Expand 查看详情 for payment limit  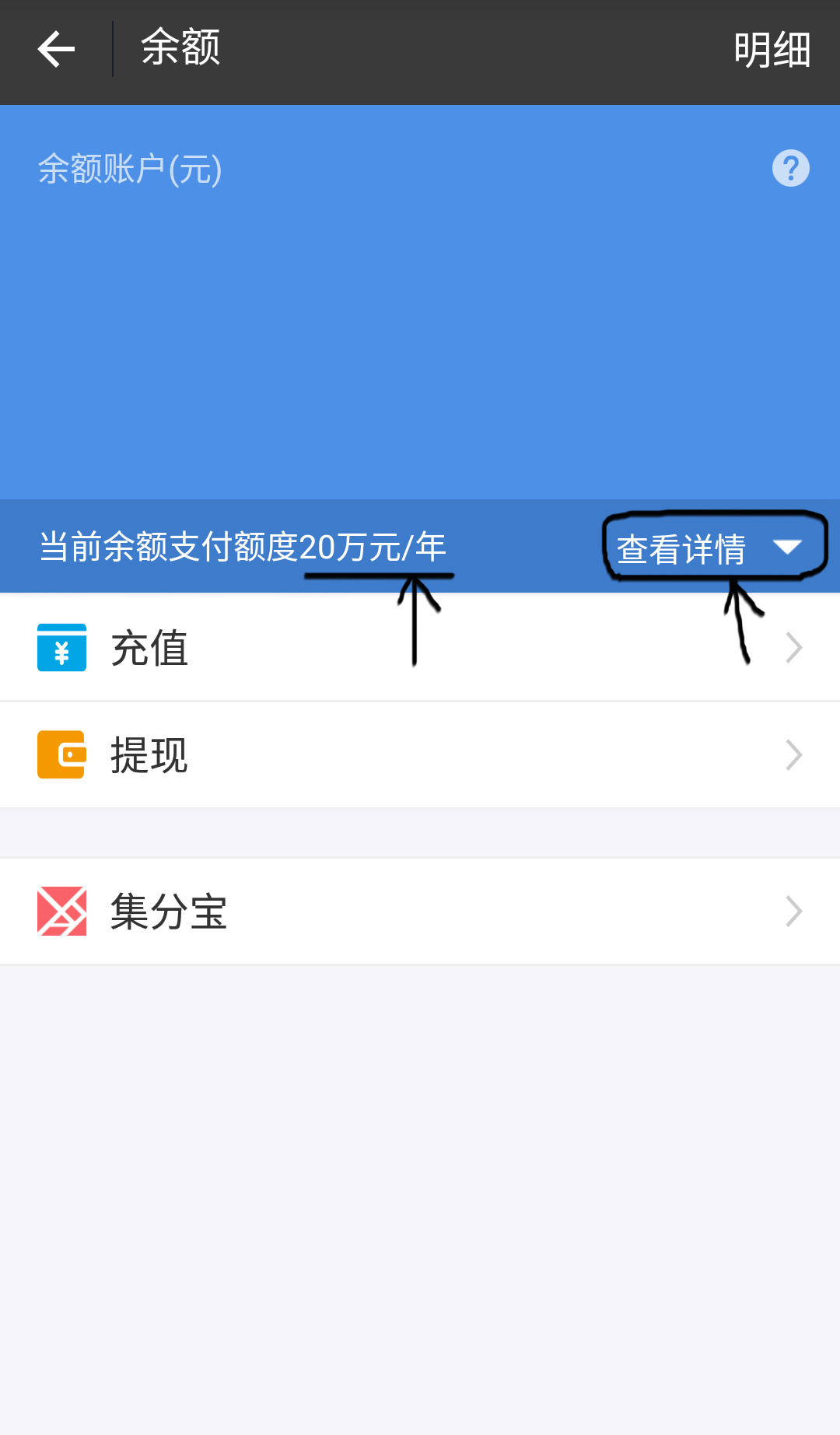click(709, 548)
